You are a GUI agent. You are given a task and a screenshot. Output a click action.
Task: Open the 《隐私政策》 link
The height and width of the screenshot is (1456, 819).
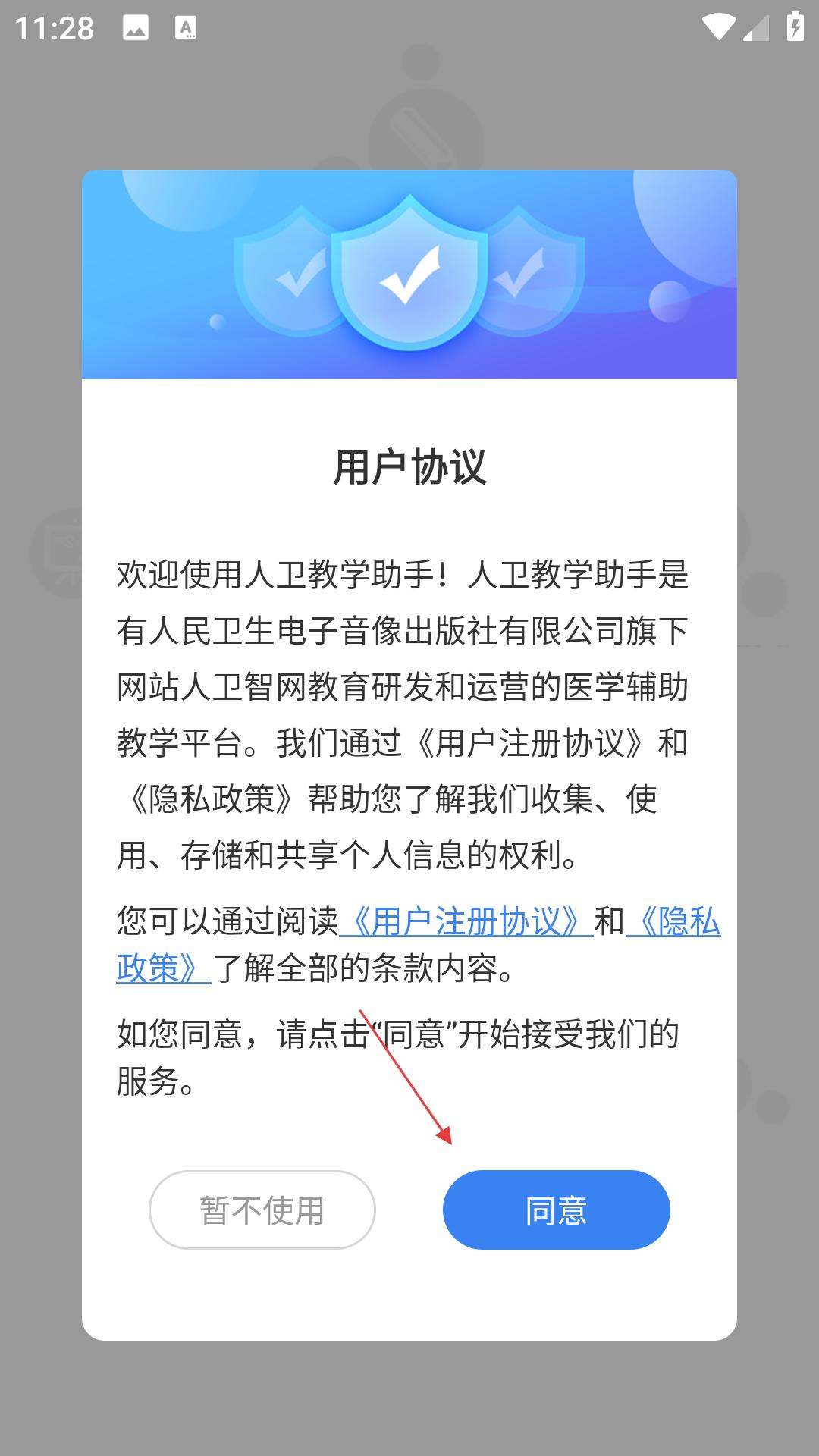[673, 921]
